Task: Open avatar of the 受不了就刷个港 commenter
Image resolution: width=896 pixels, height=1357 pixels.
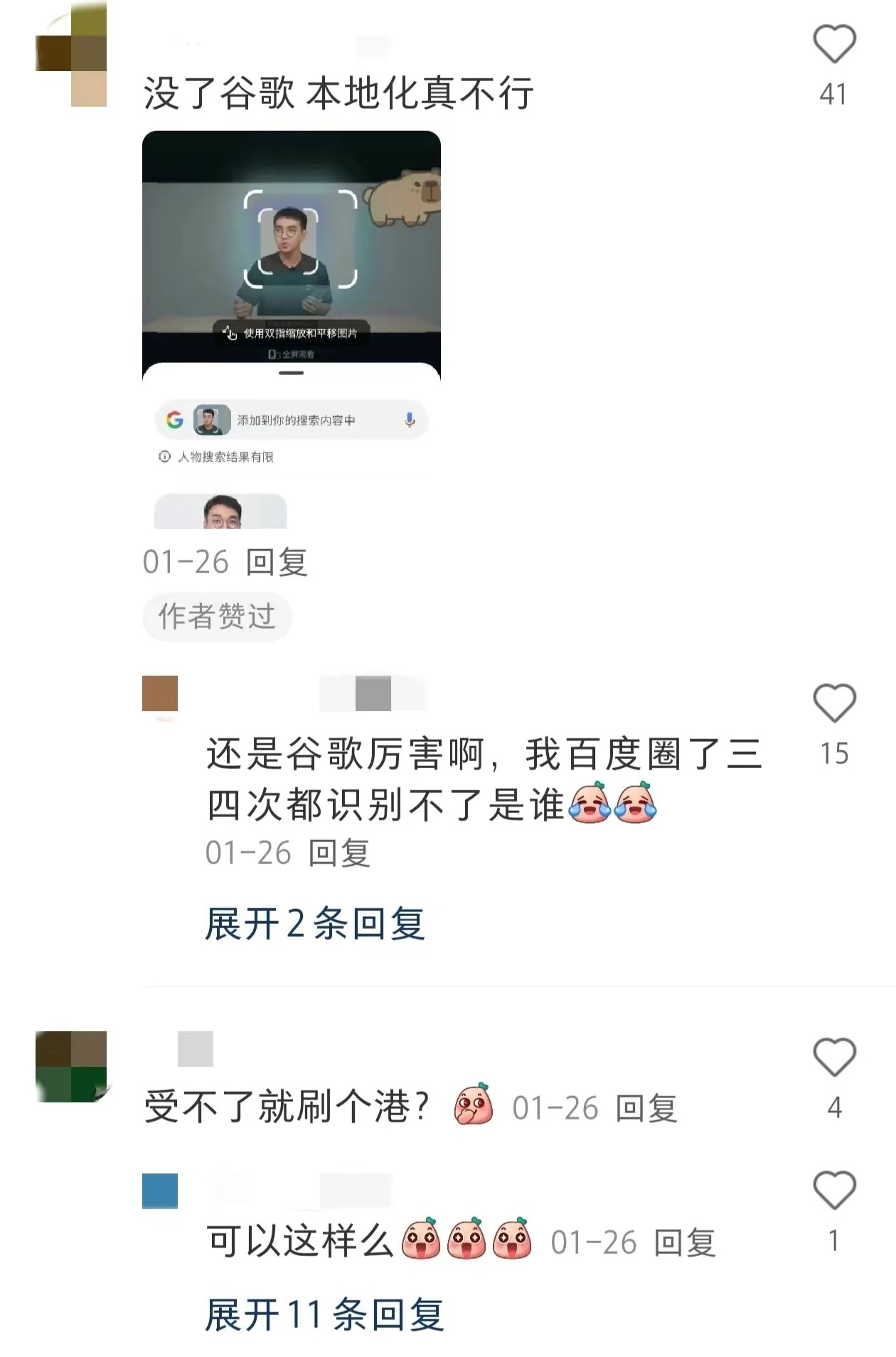Action: (71, 1066)
